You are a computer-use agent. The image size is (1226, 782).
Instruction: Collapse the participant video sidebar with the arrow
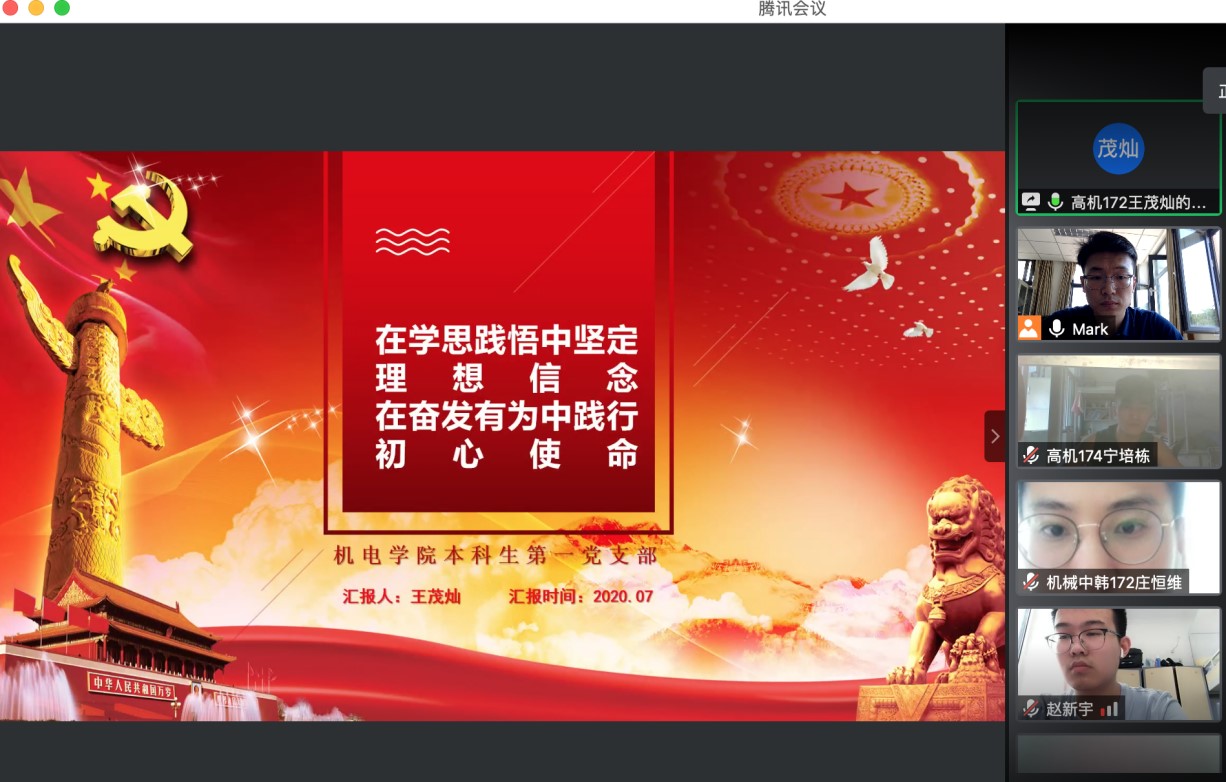pos(994,436)
